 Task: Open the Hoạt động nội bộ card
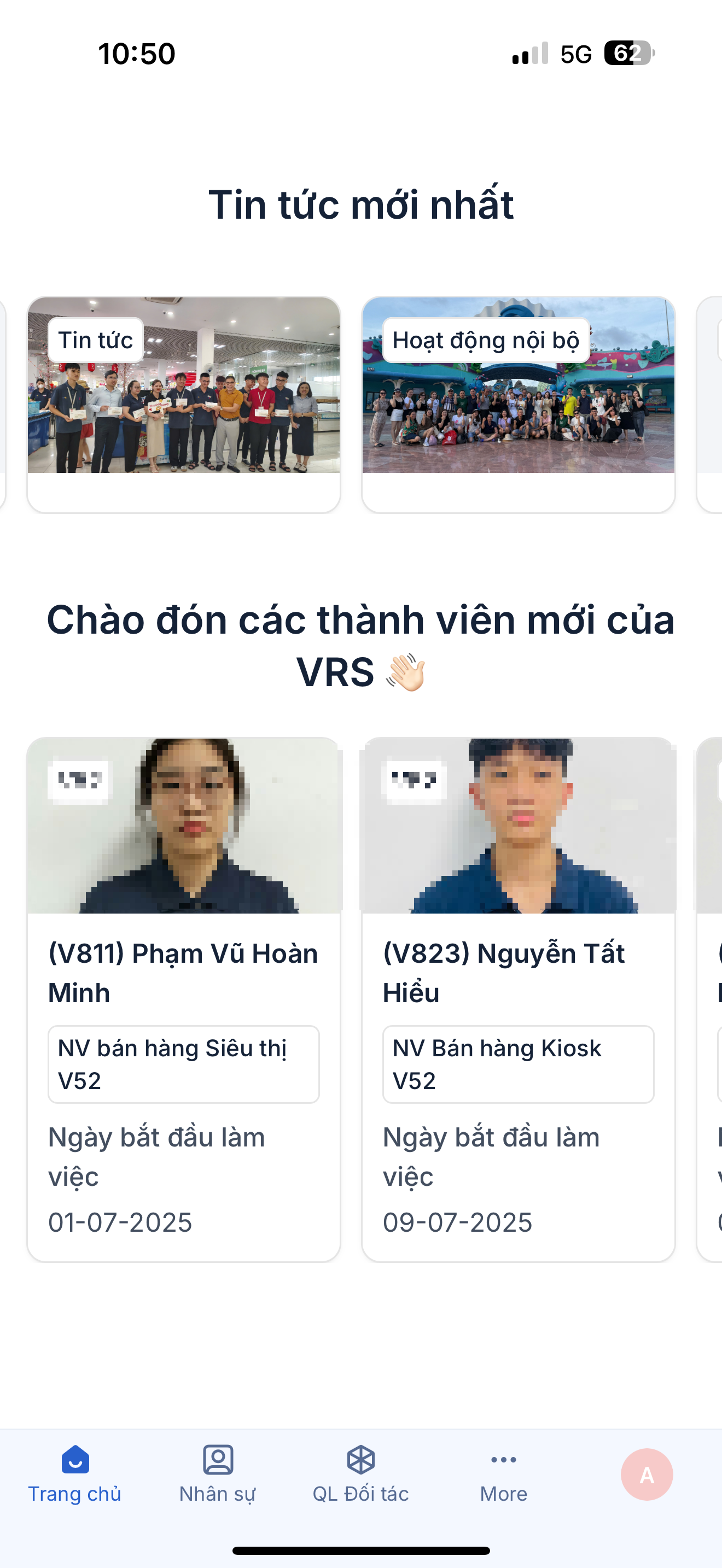[x=518, y=404]
